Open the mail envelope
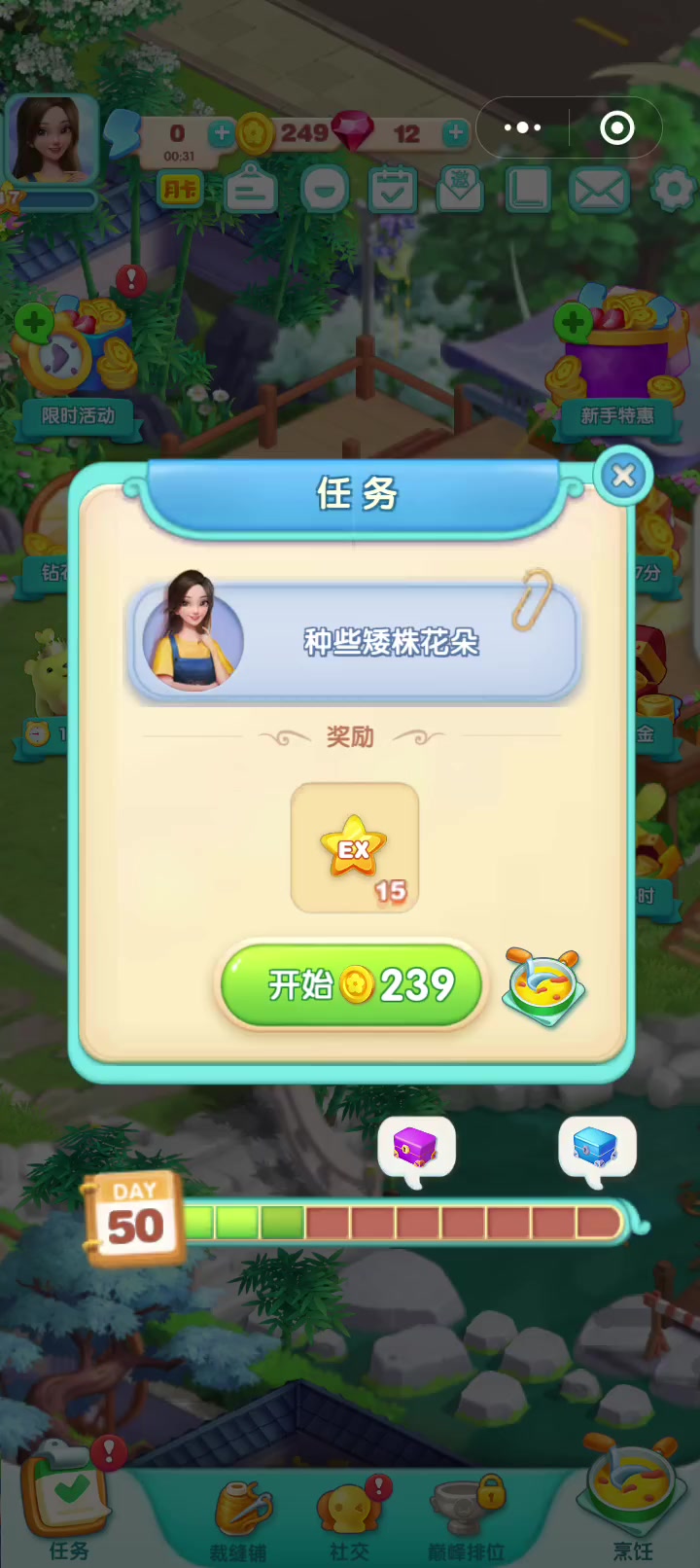This screenshot has width=700, height=1568. (599, 190)
